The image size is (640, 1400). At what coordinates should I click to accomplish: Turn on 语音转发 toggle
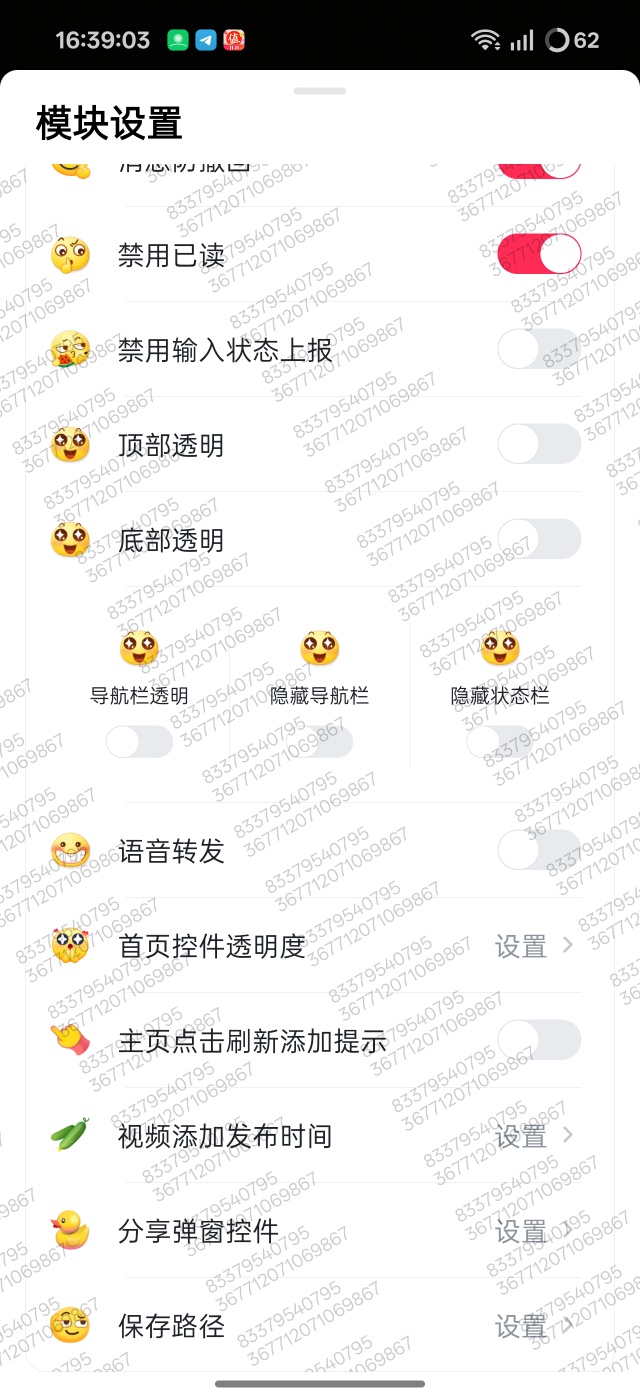(x=539, y=850)
